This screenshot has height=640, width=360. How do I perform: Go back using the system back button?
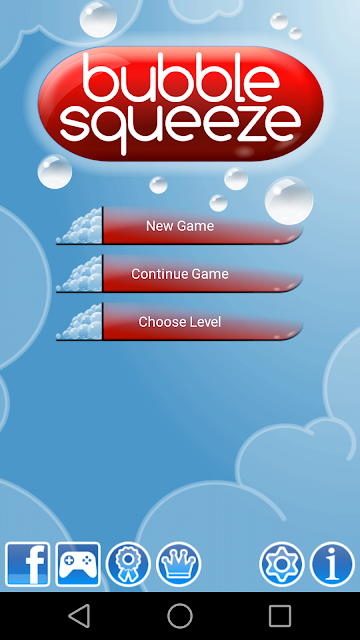point(79,616)
